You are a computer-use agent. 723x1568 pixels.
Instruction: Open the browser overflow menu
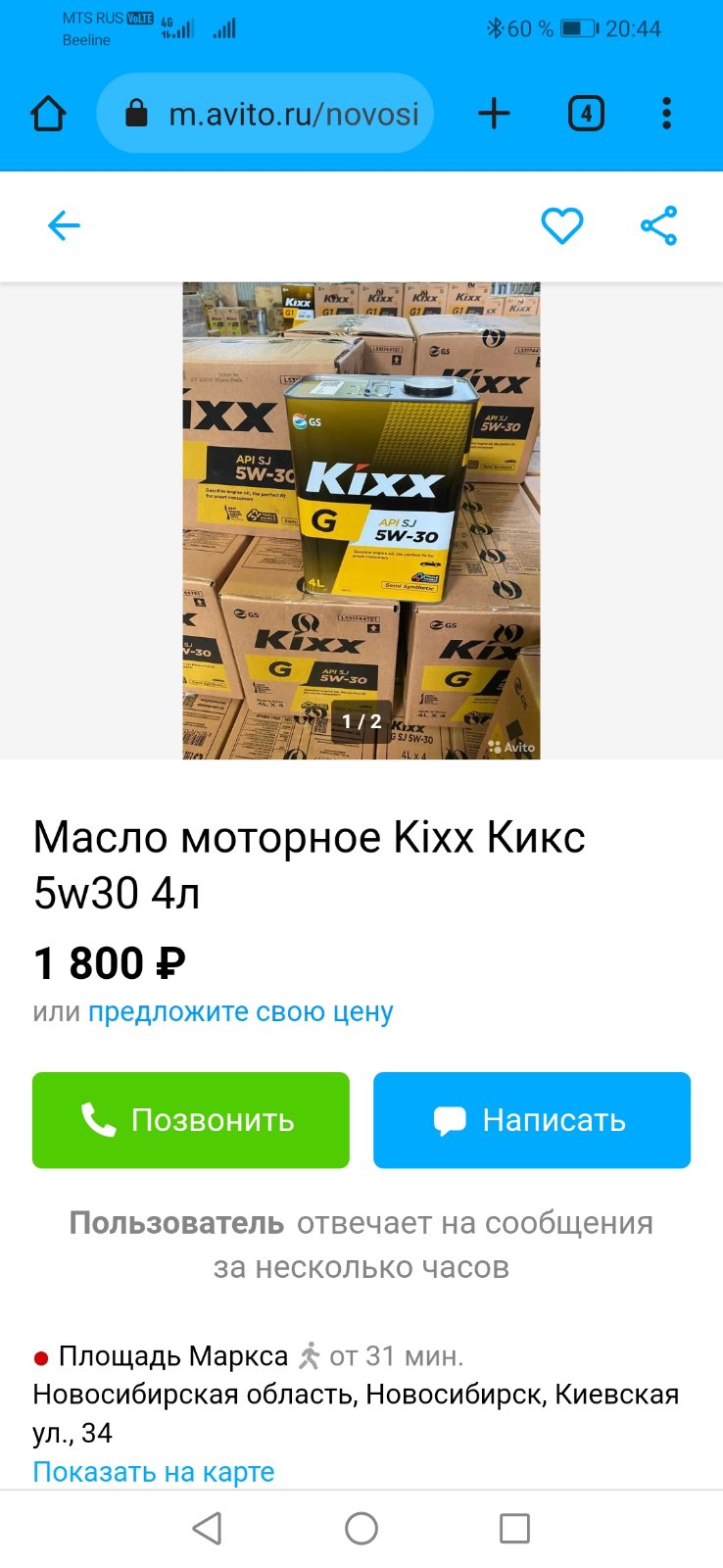(x=666, y=114)
